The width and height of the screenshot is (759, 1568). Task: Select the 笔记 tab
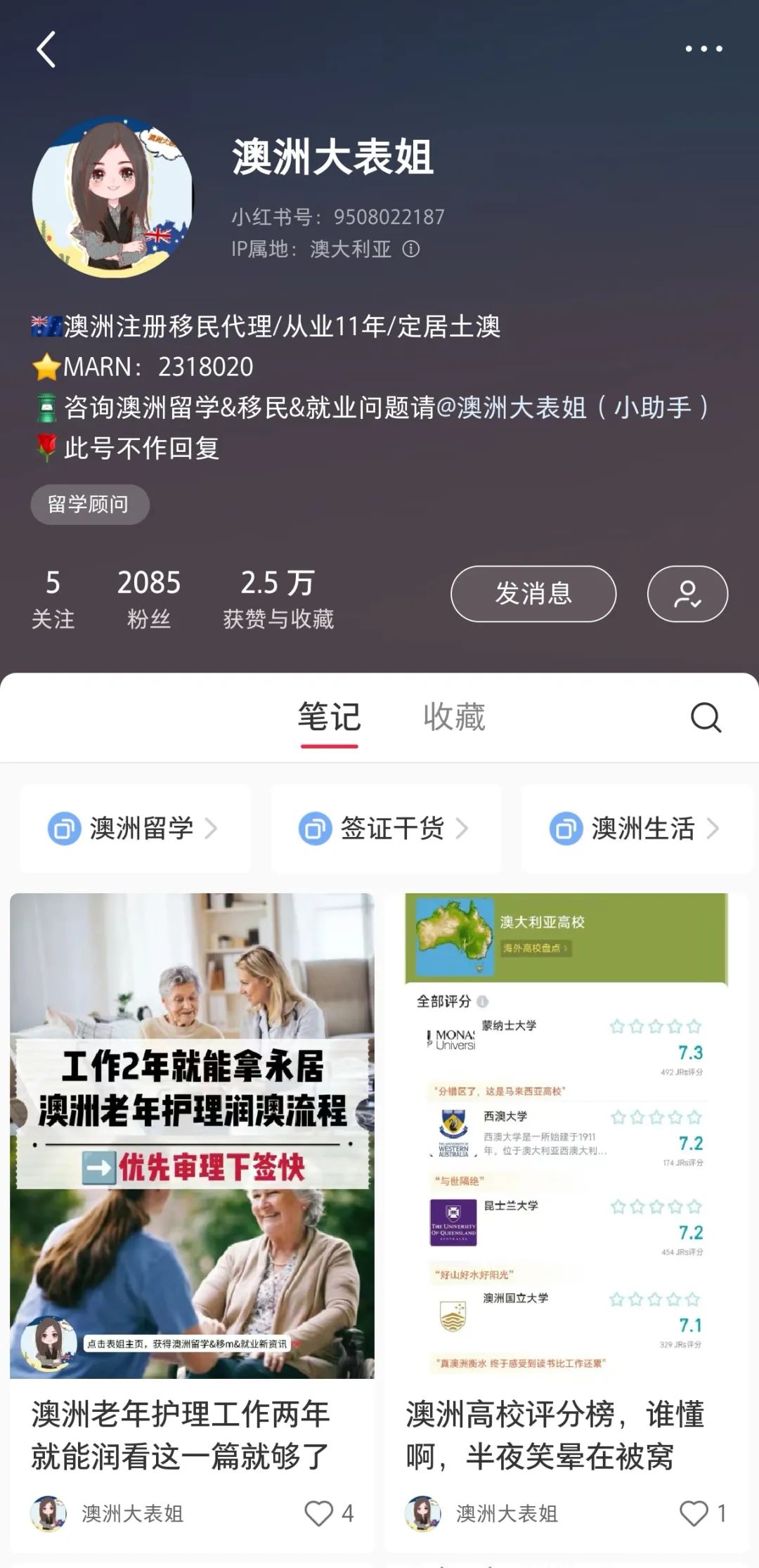[x=329, y=718]
